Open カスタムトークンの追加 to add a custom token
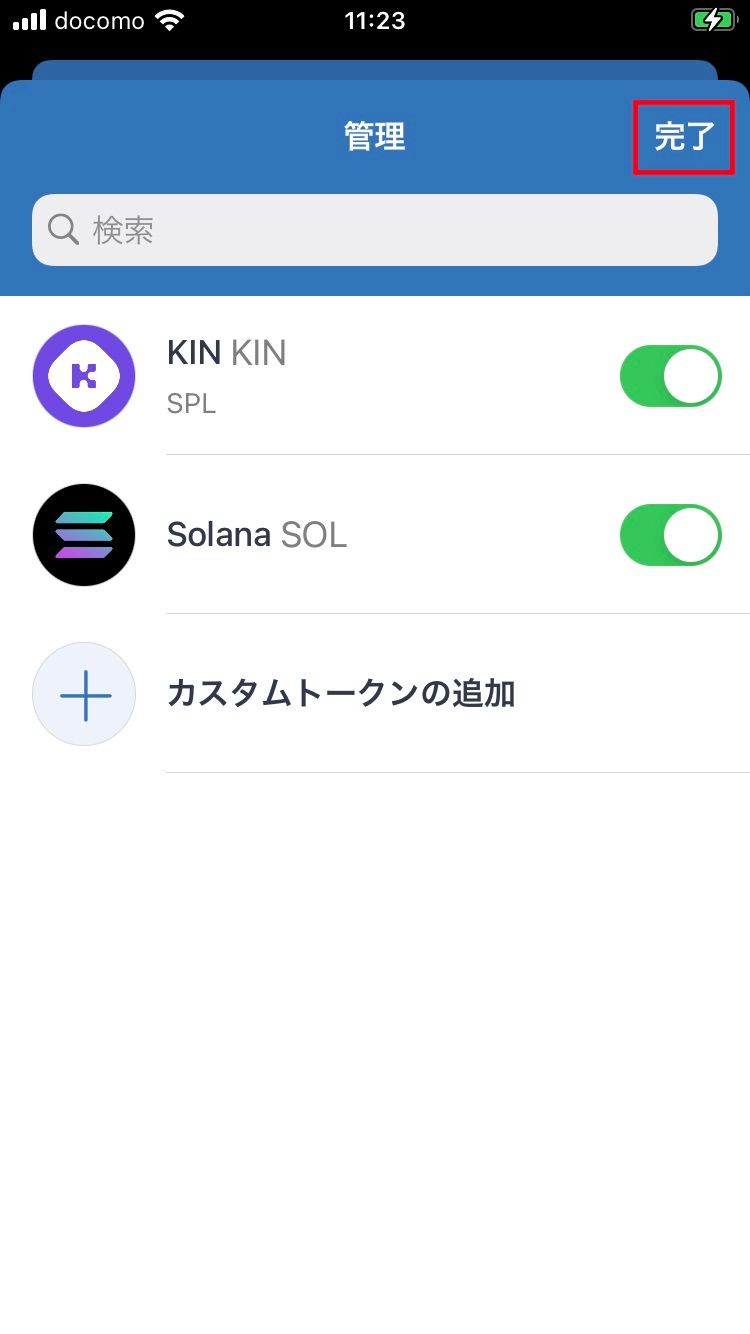750x1334 pixels. 340,694
